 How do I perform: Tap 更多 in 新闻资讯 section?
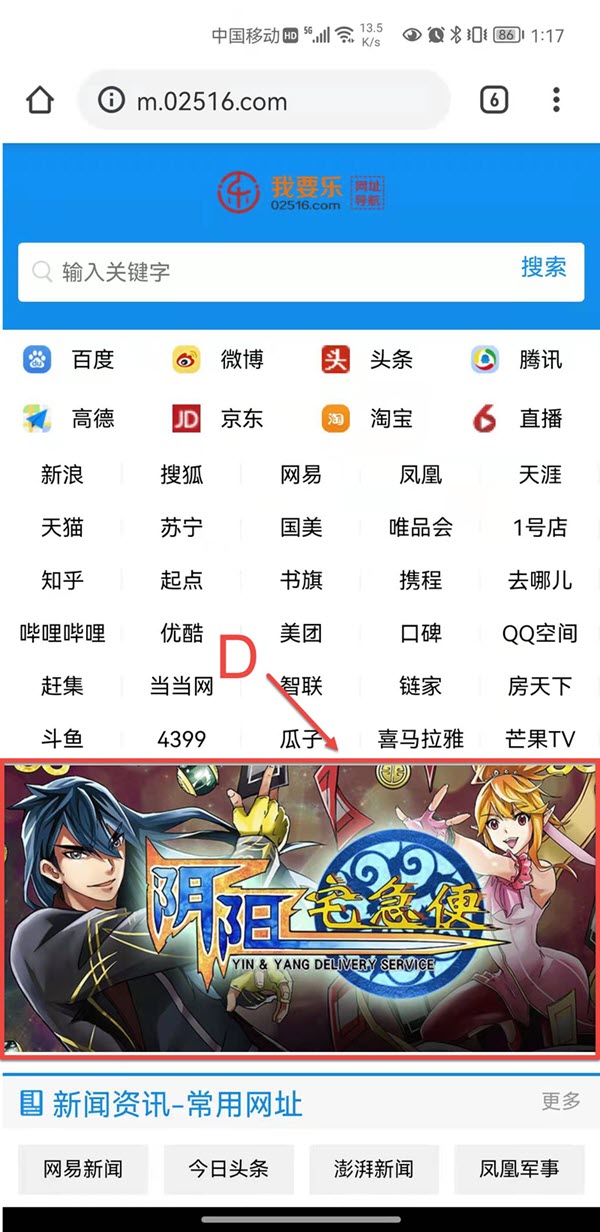pyautogui.click(x=561, y=1101)
